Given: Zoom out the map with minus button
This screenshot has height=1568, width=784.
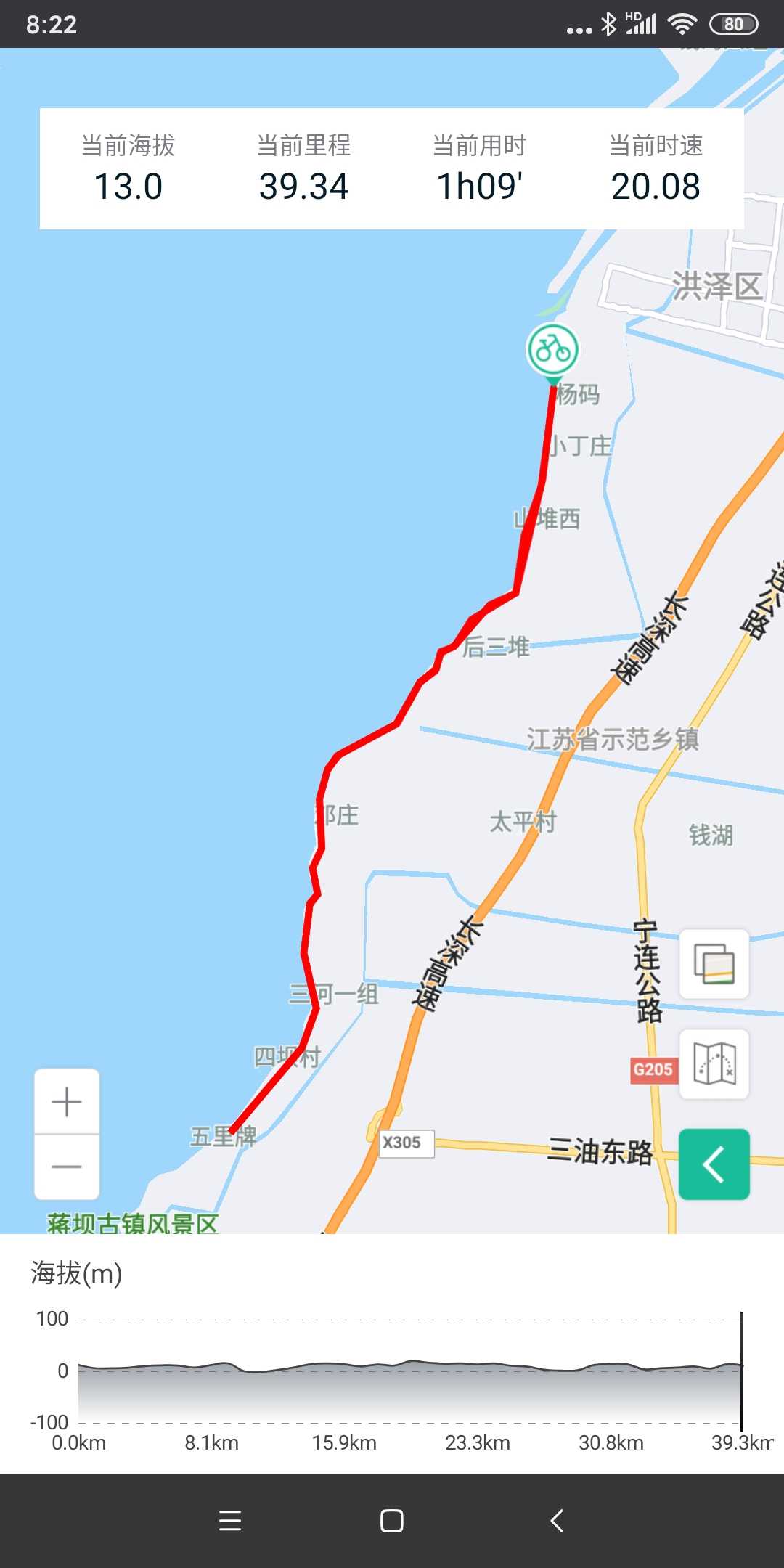Looking at the screenshot, I should 67,1167.
